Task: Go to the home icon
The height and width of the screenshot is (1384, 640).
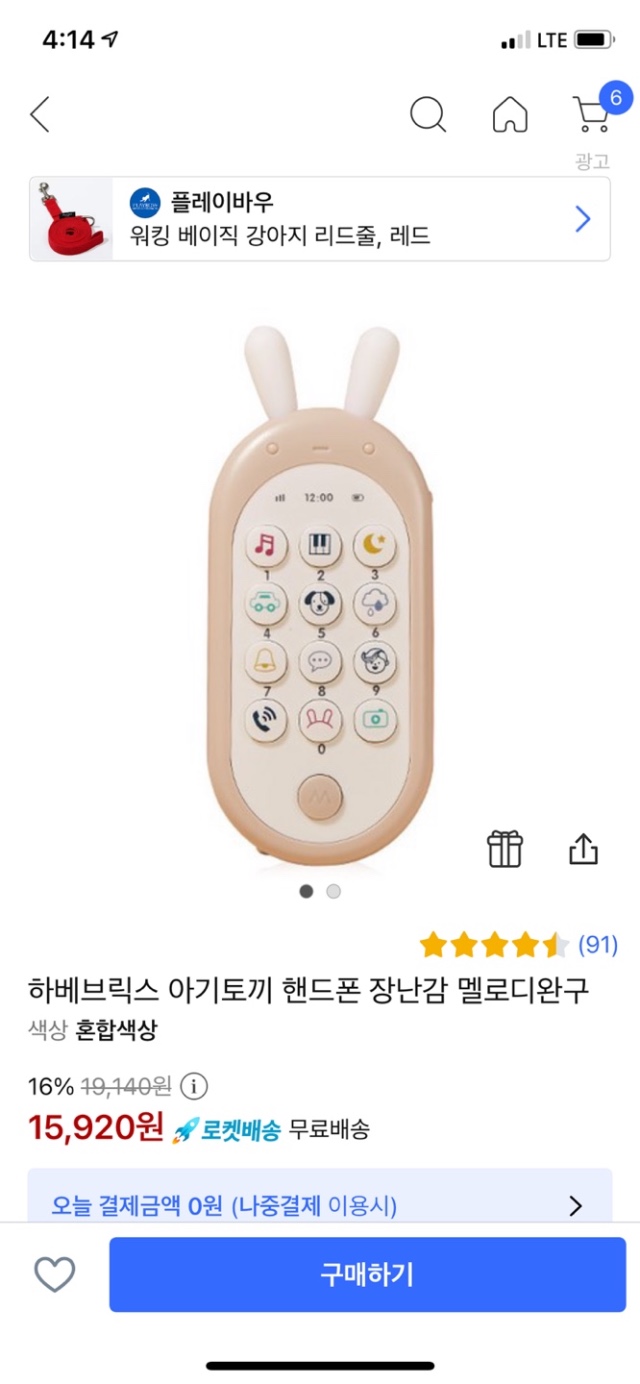Action: point(510,115)
